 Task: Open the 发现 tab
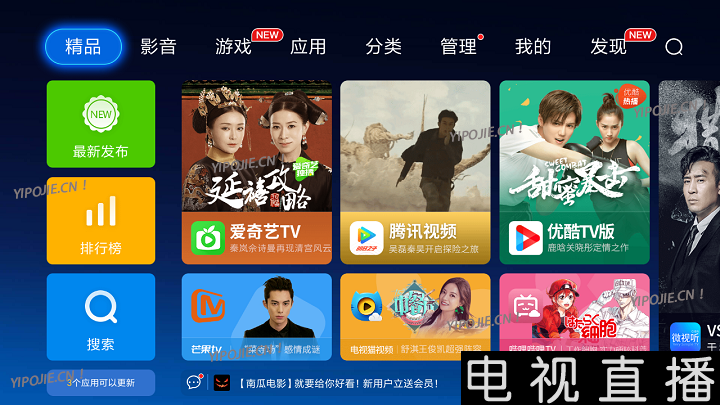(609, 47)
